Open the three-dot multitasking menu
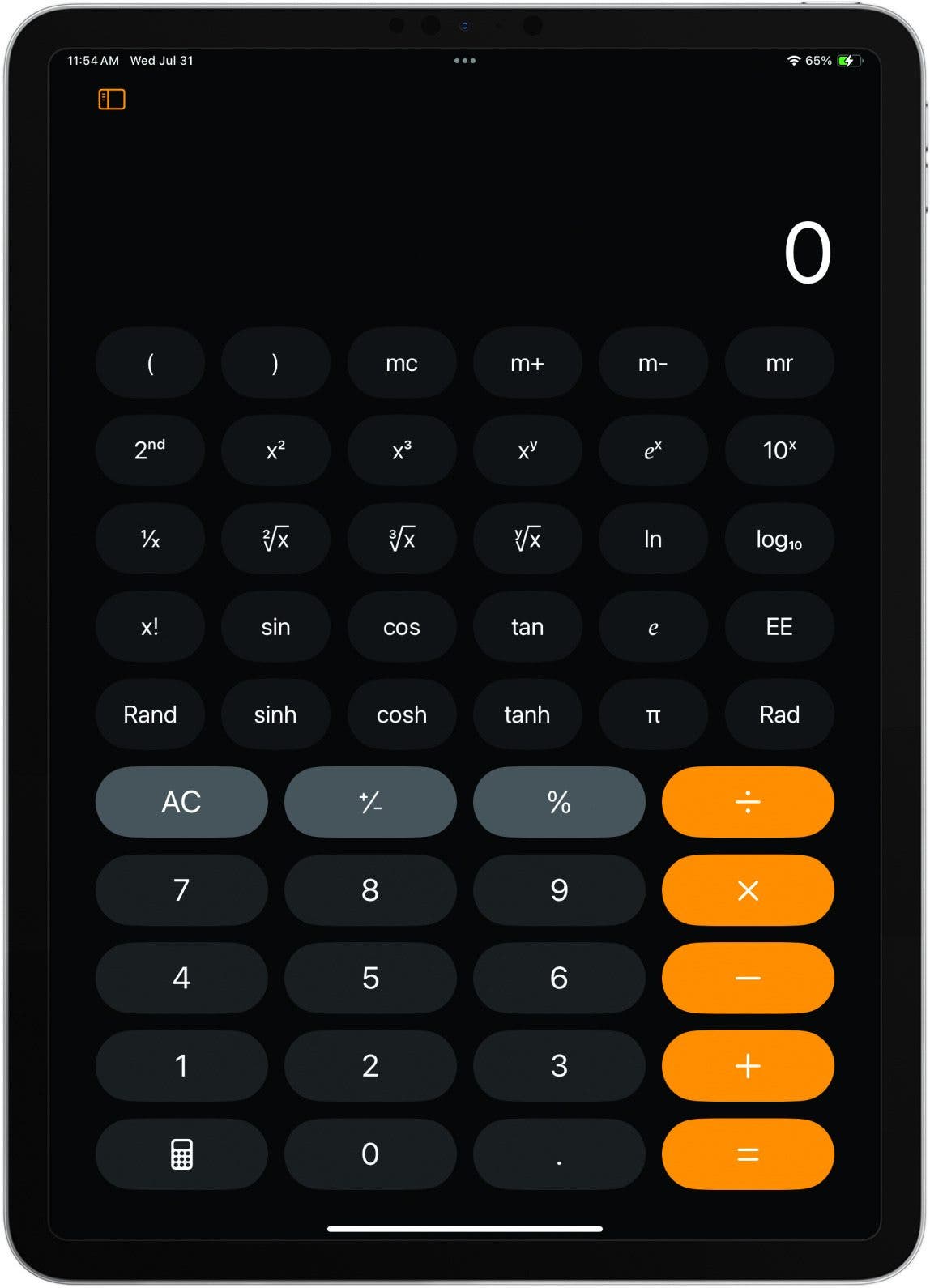930x1288 pixels. (x=465, y=61)
